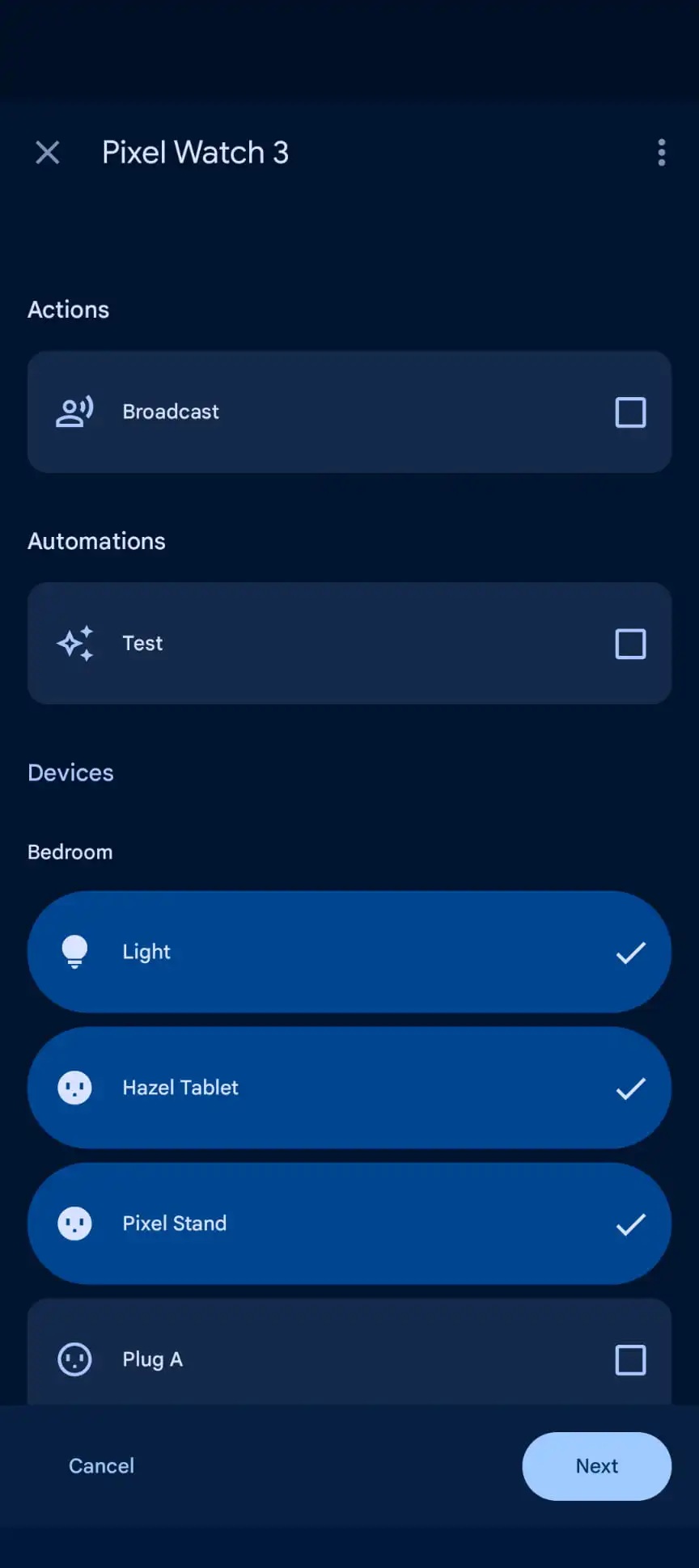The height and width of the screenshot is (1568, 699).
Task: Select the Test automation checkbox
Action: 630,645
